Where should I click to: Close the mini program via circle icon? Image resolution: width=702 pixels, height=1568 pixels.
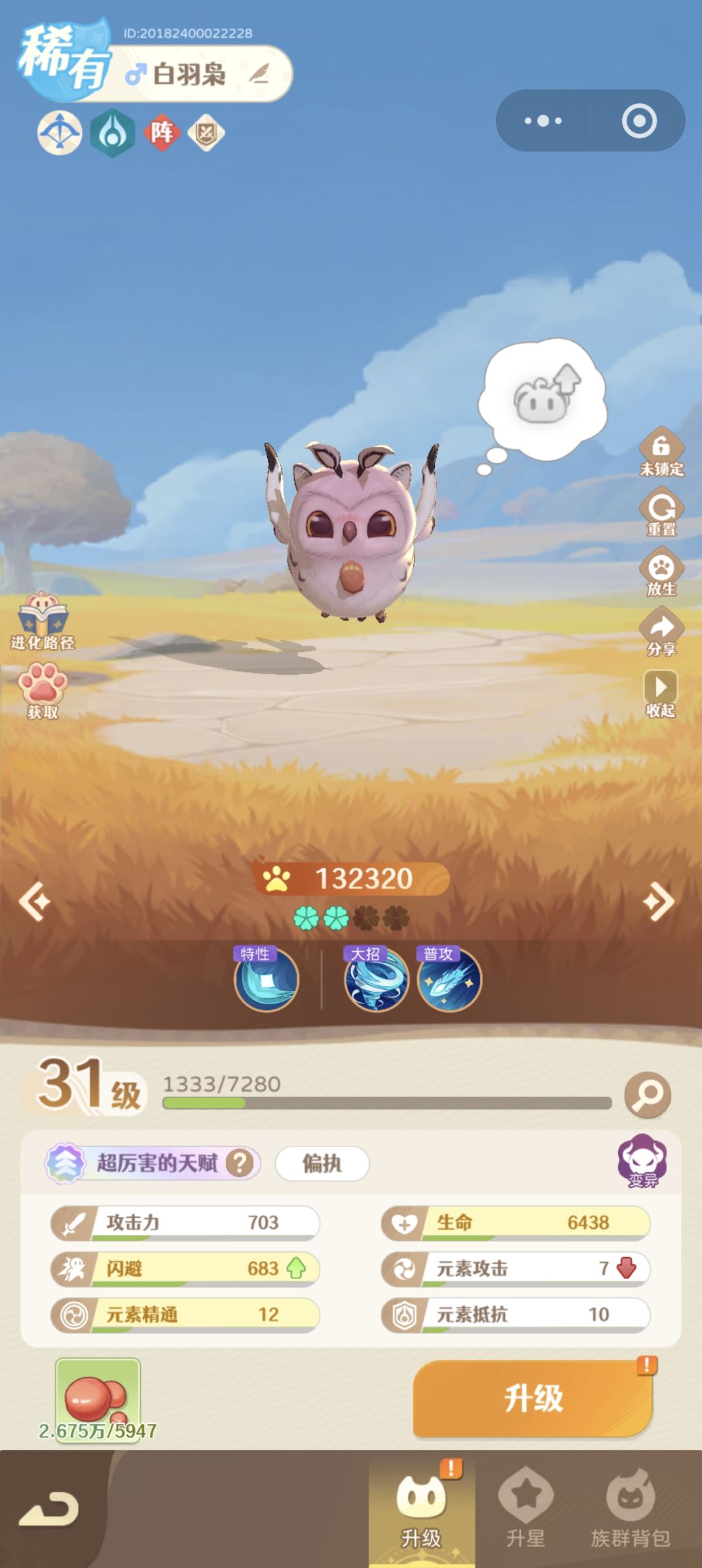(639, 121)
